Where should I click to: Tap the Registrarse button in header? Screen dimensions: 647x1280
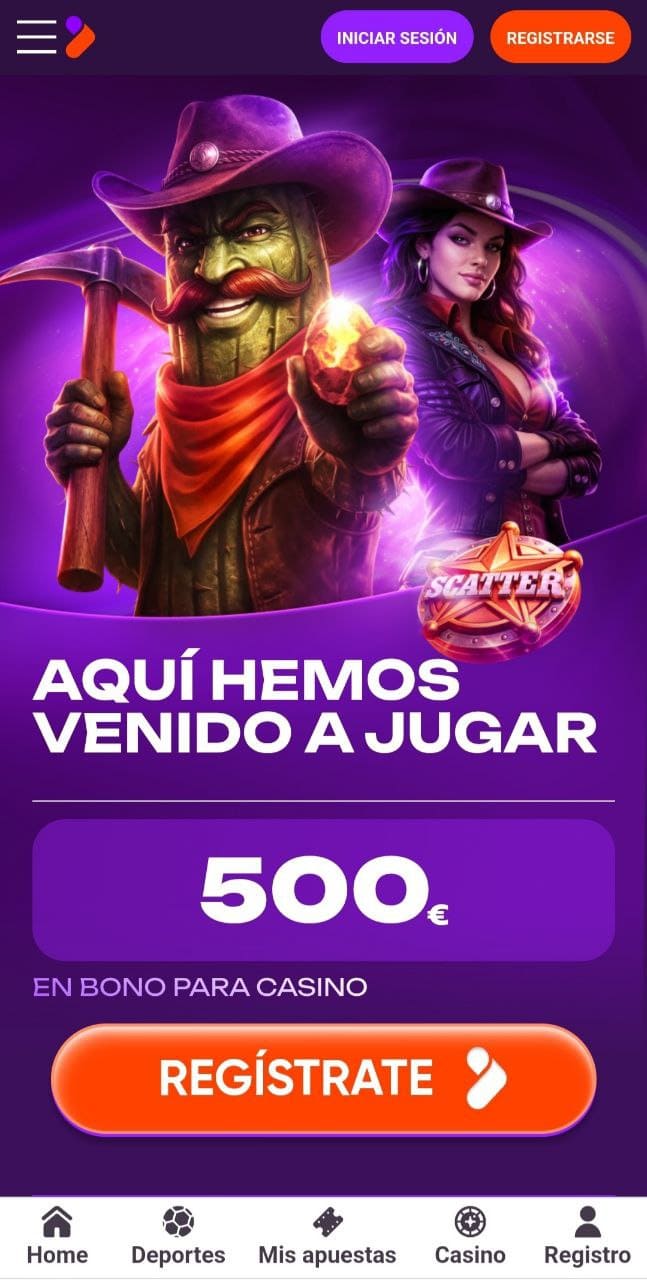(560, 37)
